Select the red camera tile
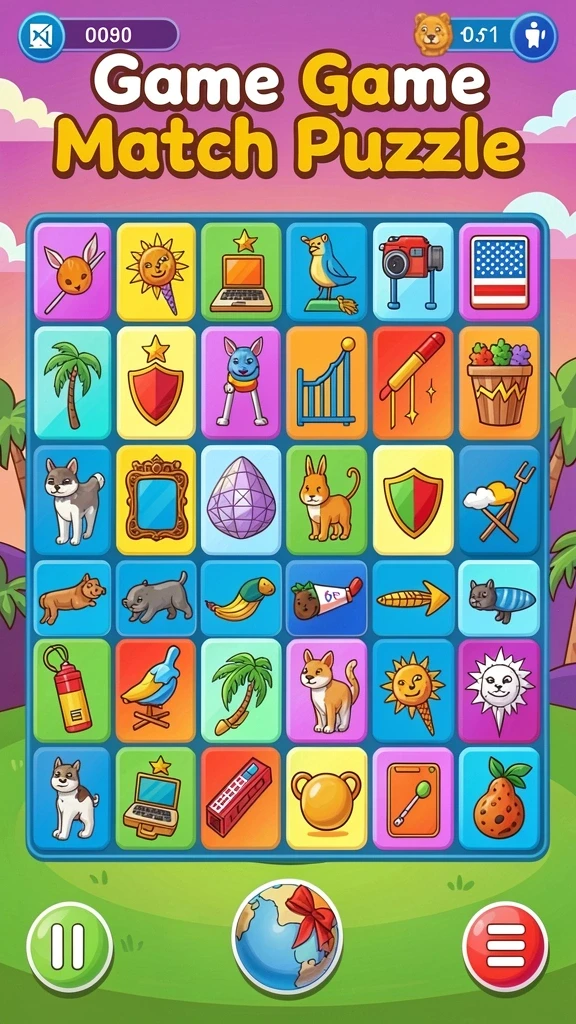576x1024 pixels. pyautogui.click(x=413, y=272)
